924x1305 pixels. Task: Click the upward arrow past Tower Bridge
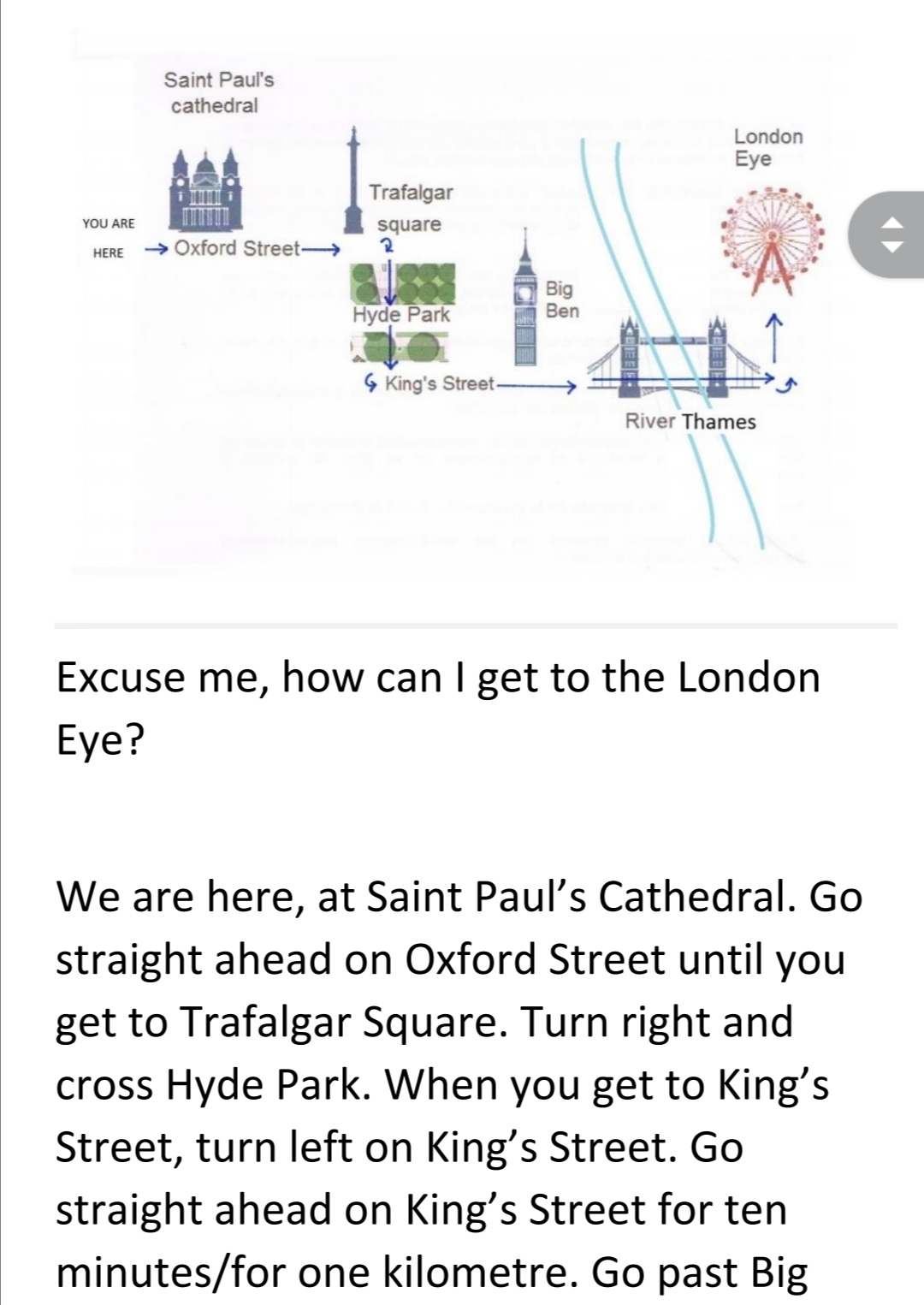pos(774,338)
